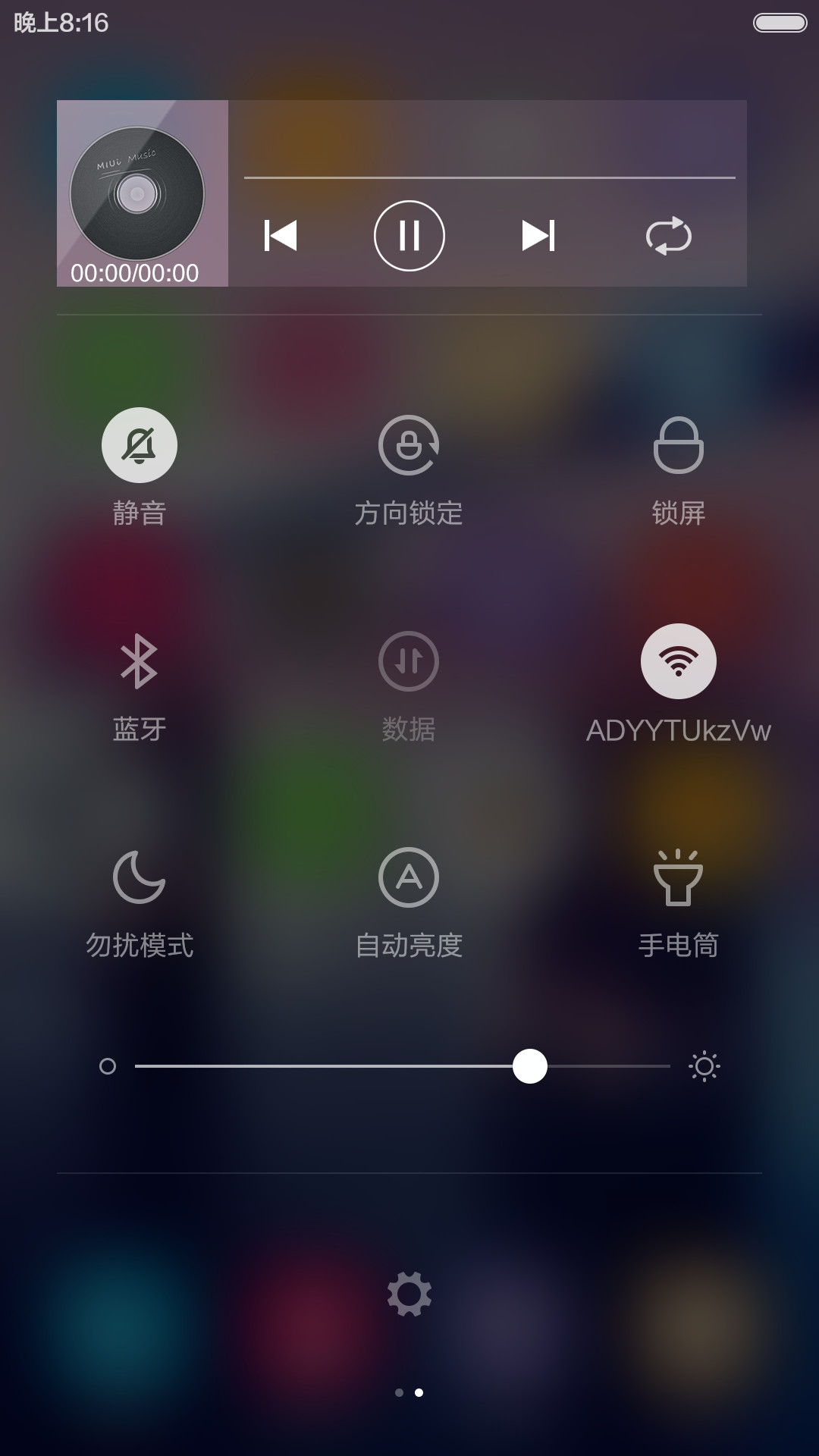The height and width of the screenshot is (1456, 819).
Task: Enable do not disturb (勿扰模式)
Action: pyautogui.click(x=140, y=877)
